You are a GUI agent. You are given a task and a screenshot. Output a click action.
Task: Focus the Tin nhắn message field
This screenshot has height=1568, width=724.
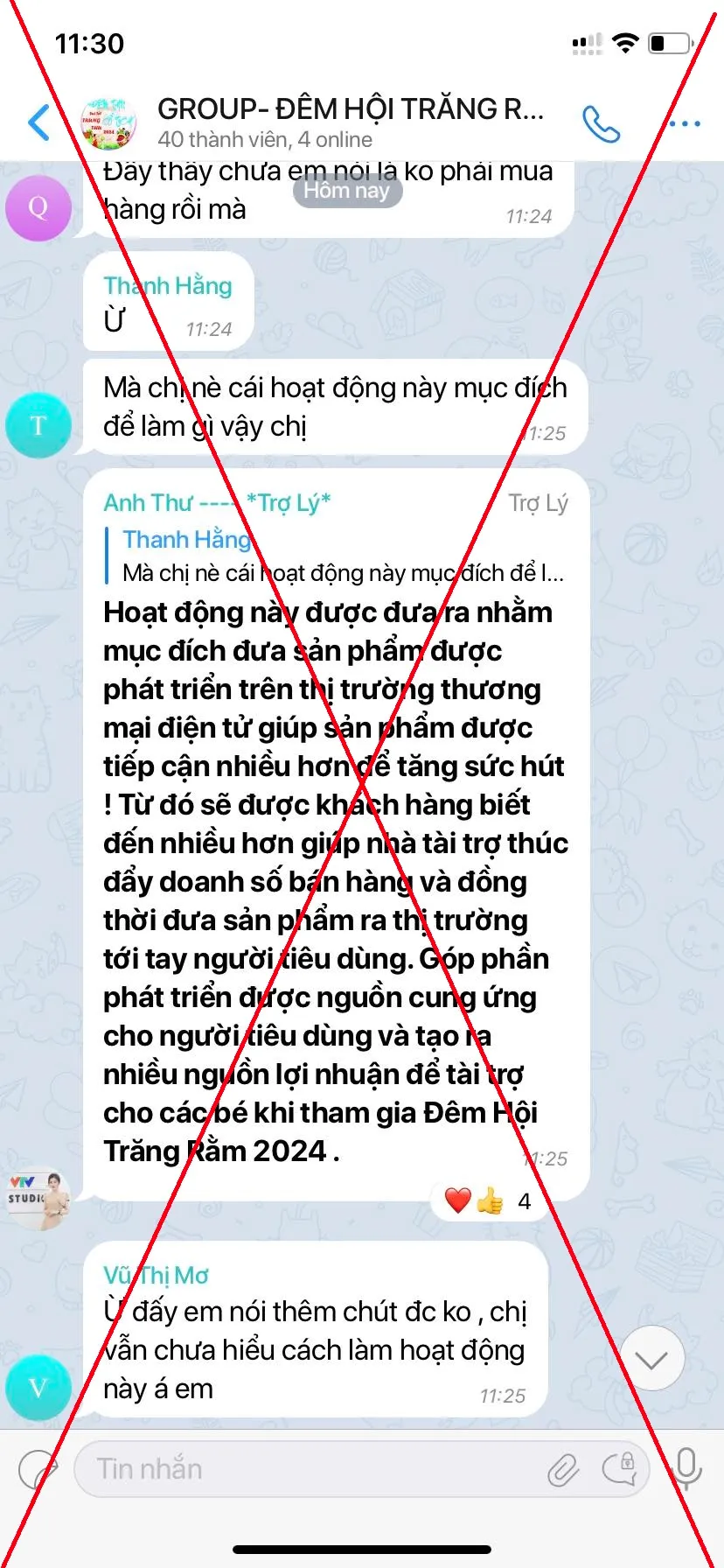[x=306, y=1469]
